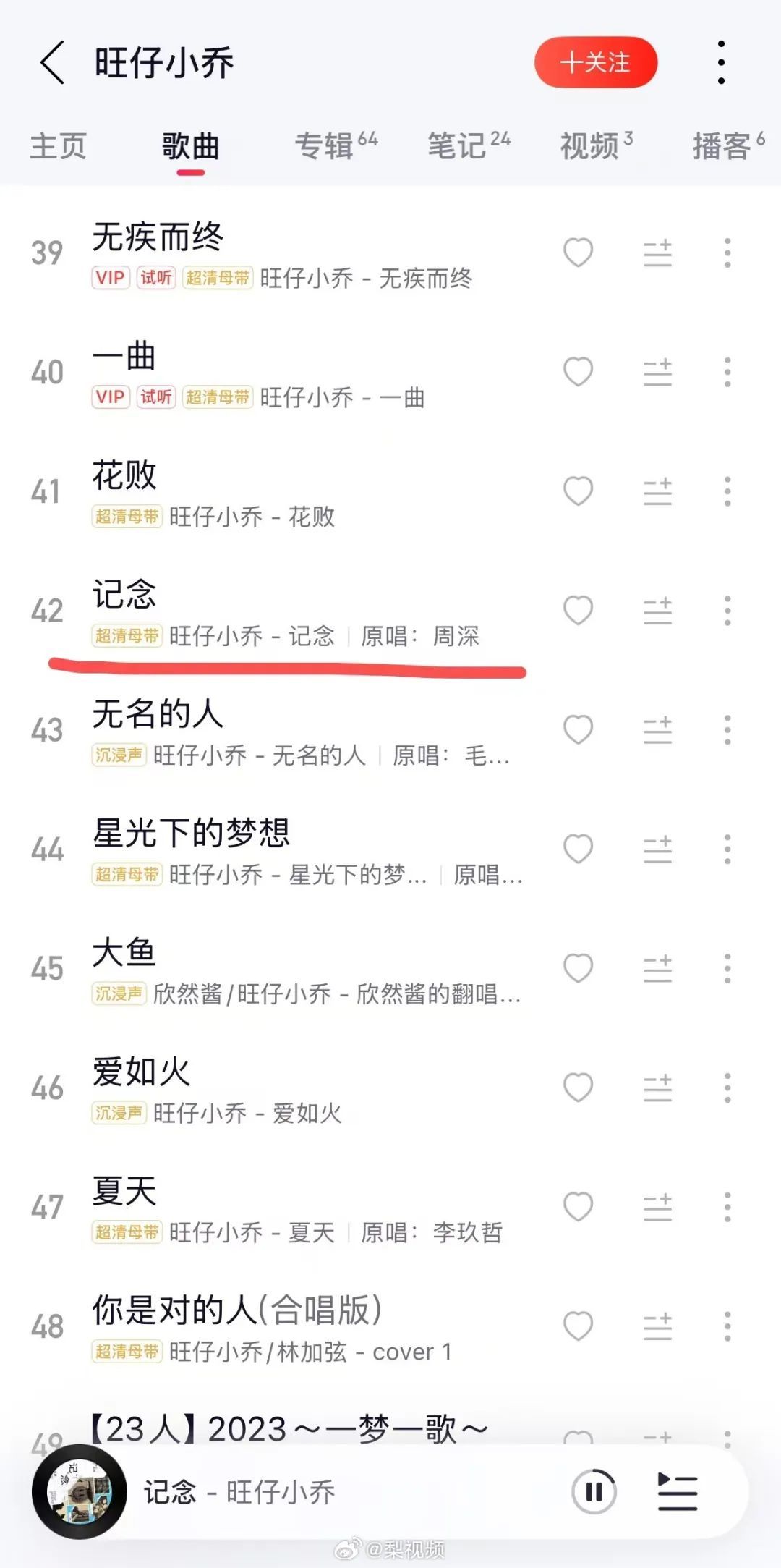Open more options for 爱如火
The width and height of the screenshot is (781, 1568).
pos(727,1088)
